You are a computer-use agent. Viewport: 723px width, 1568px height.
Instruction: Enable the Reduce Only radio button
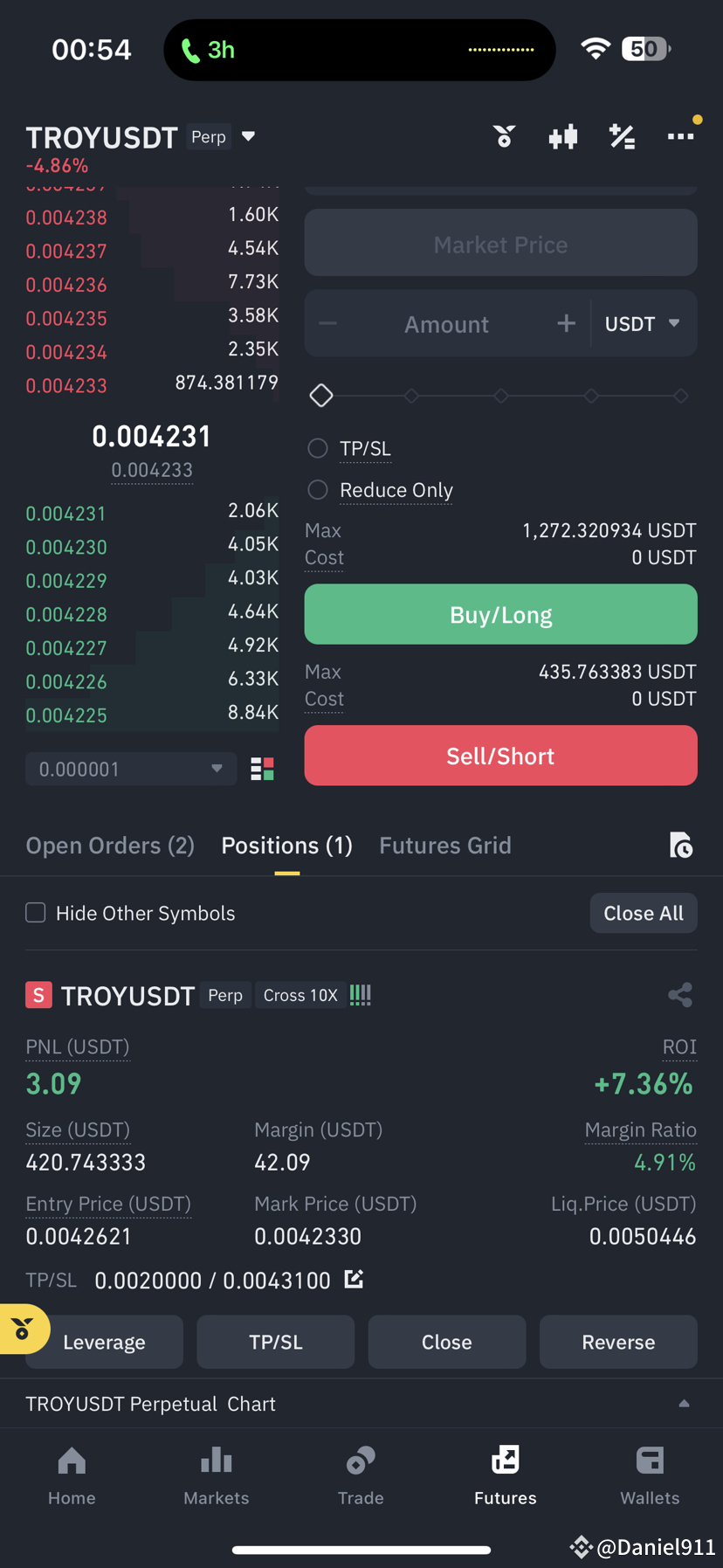click(x=318, y=490)
